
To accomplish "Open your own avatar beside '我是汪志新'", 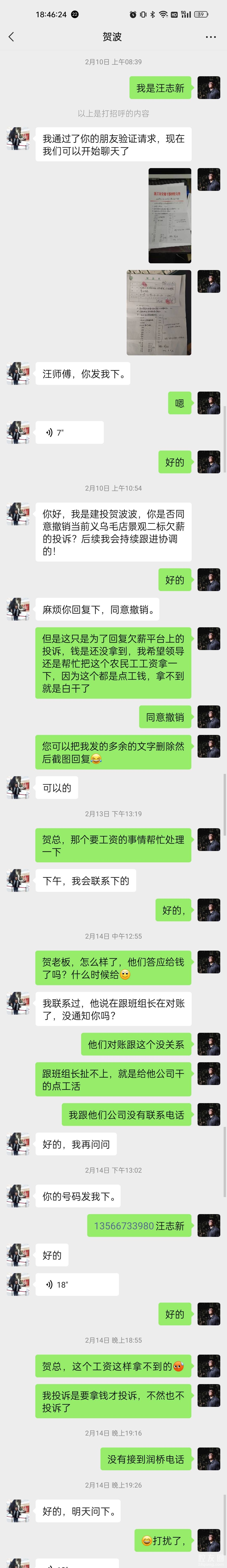I will [x=209, y=88].
